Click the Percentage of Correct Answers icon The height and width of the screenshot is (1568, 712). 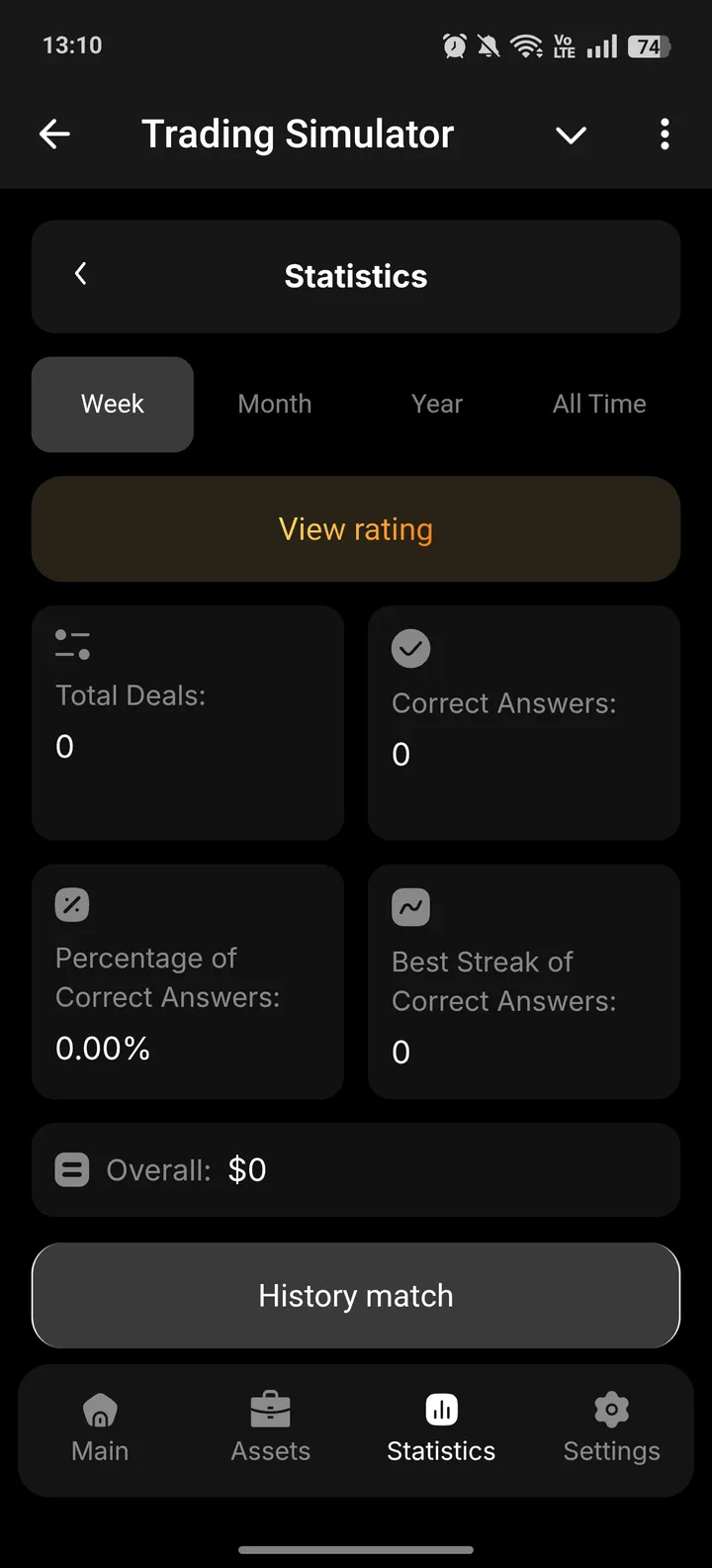click(72, 903)
